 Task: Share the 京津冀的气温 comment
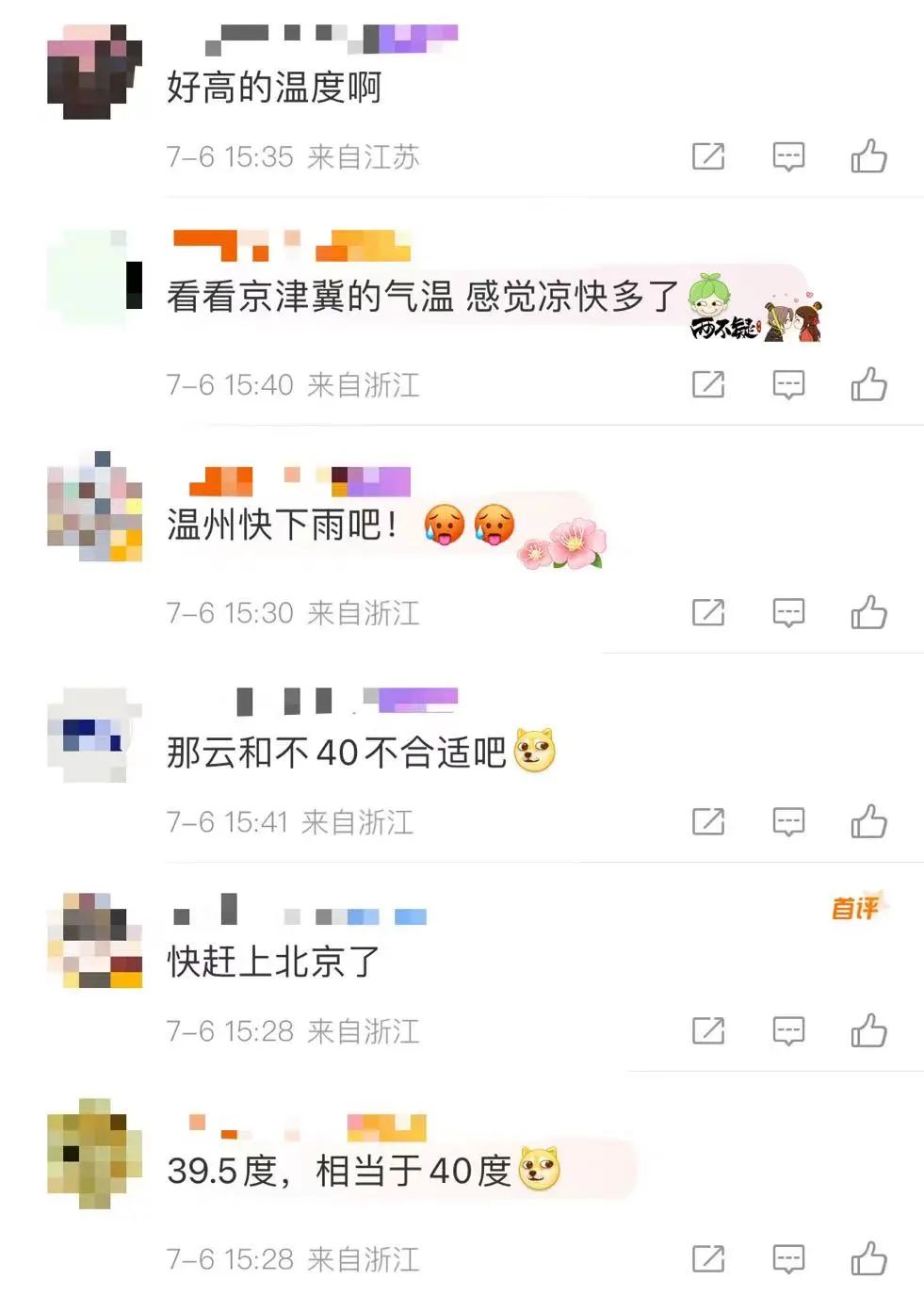[x=708, y=384]
